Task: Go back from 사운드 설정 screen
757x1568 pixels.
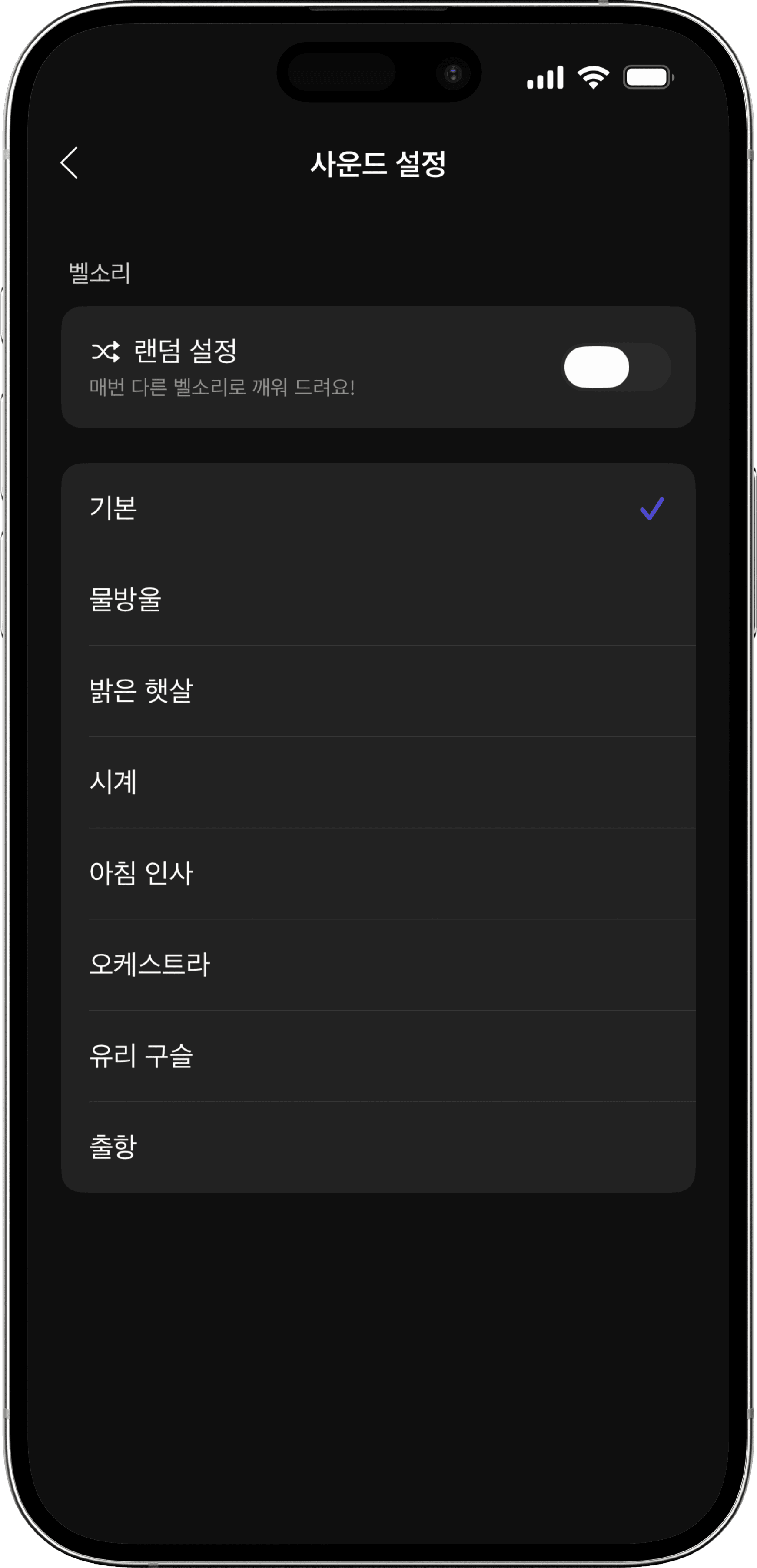Action: pyautogui.click(x=70, y=162)
